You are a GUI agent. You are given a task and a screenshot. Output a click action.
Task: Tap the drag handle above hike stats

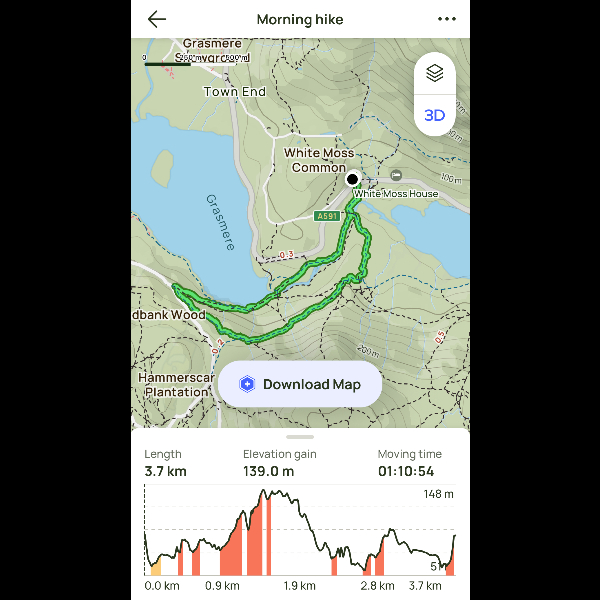click(x=300, y=437)
